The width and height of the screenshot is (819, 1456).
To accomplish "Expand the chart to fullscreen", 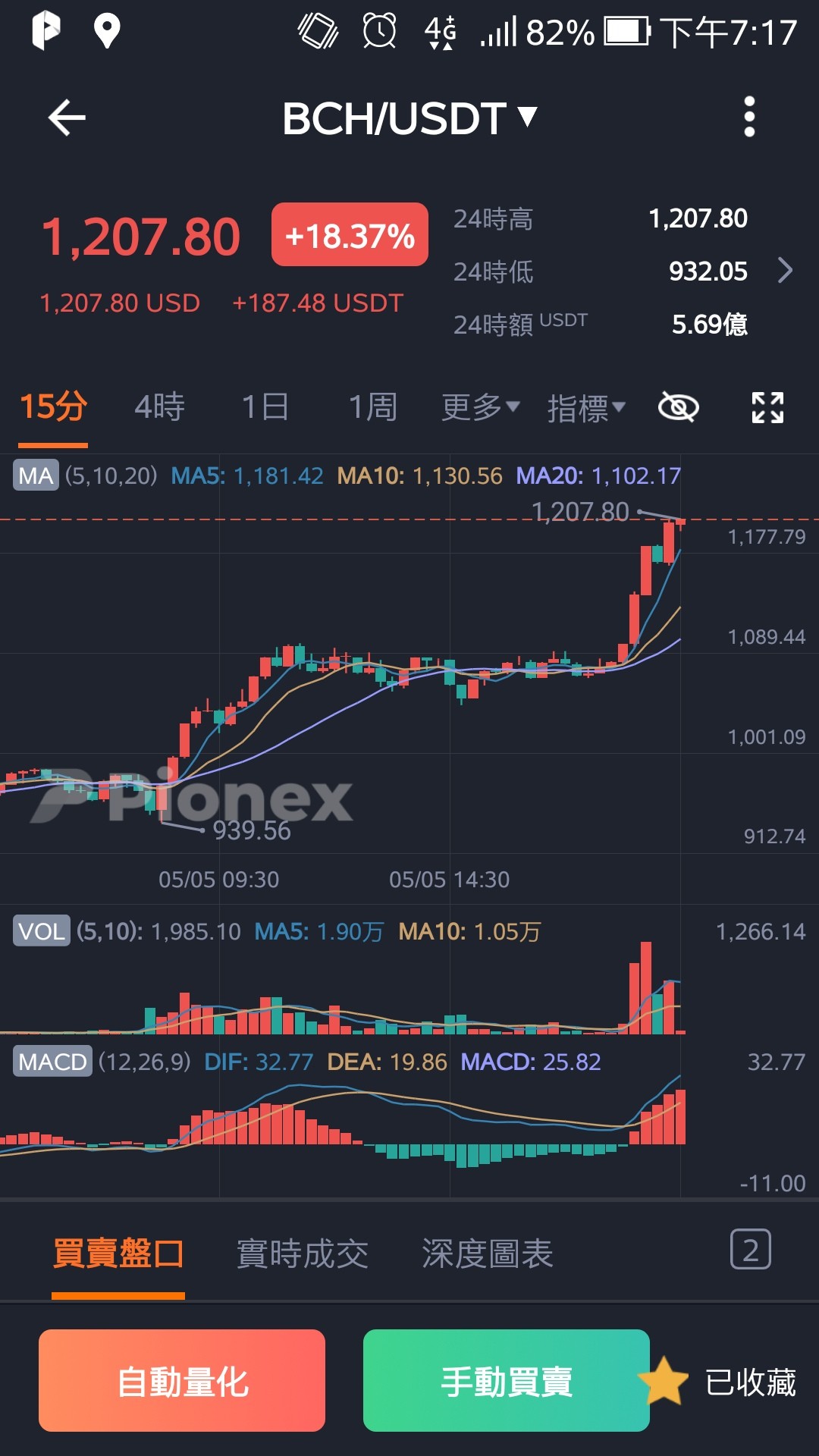I will tap(767, 407).
